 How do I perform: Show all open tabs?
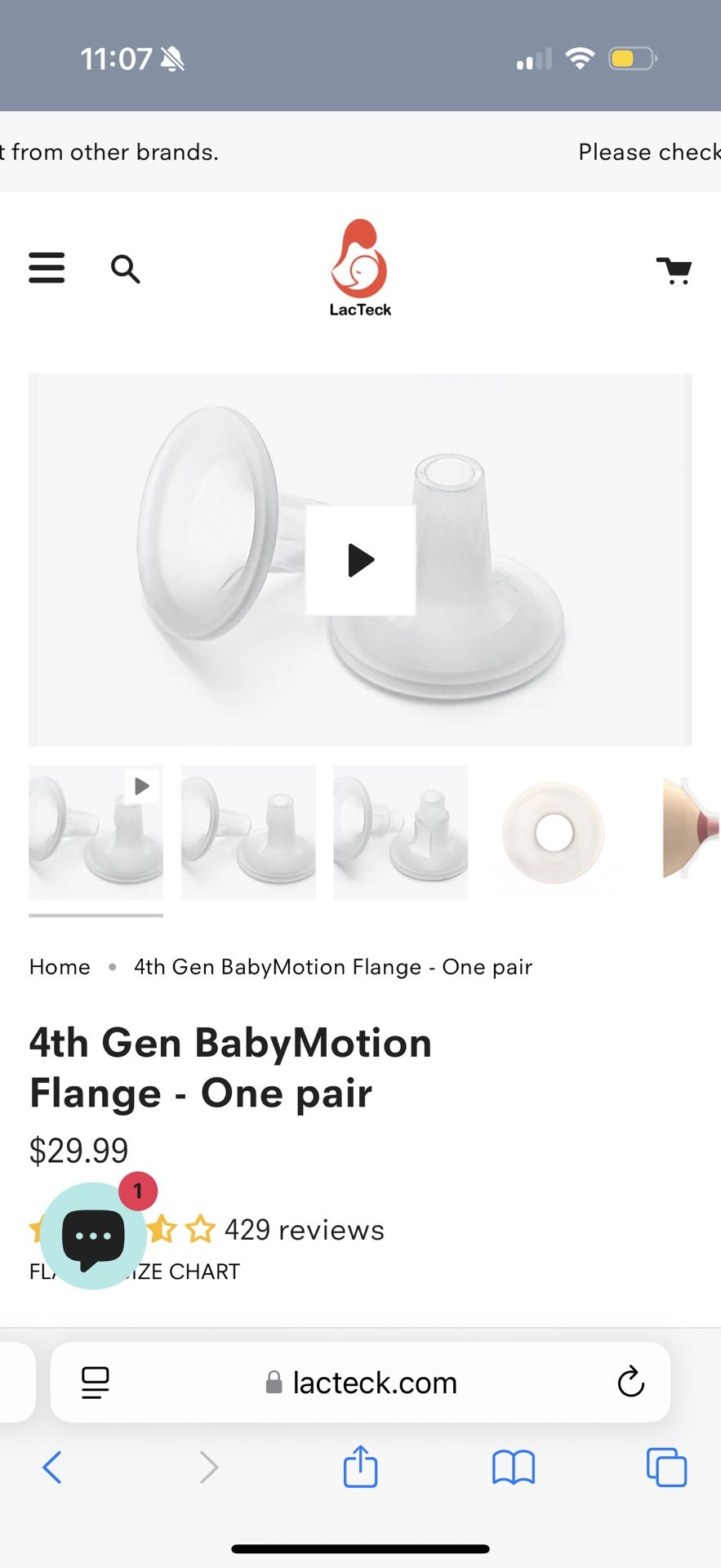pyautogui.click(x=666, y=1468)
